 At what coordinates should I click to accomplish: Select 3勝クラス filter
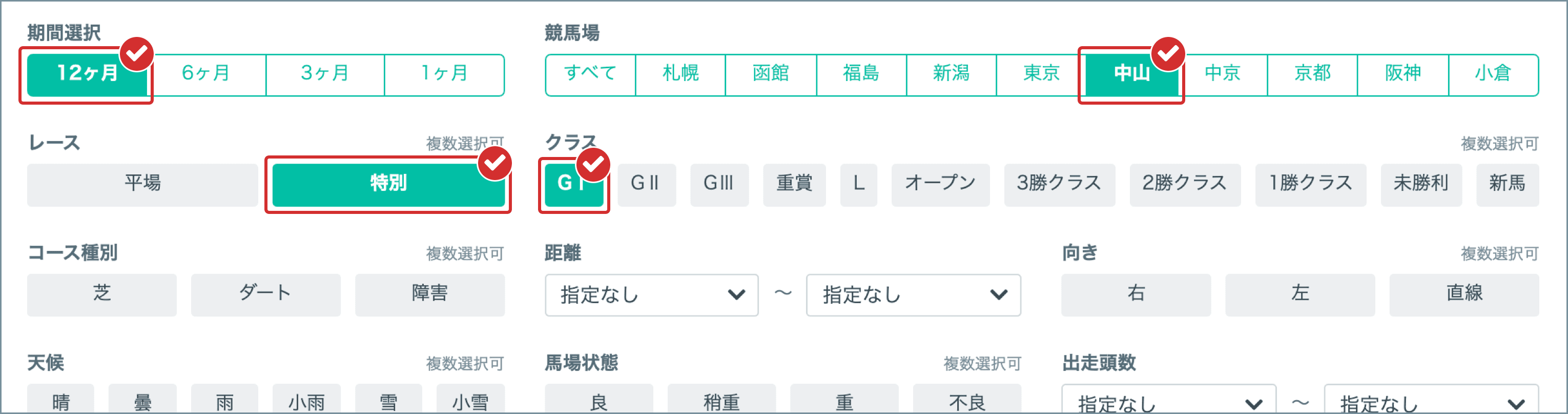tap(1059, 184)
